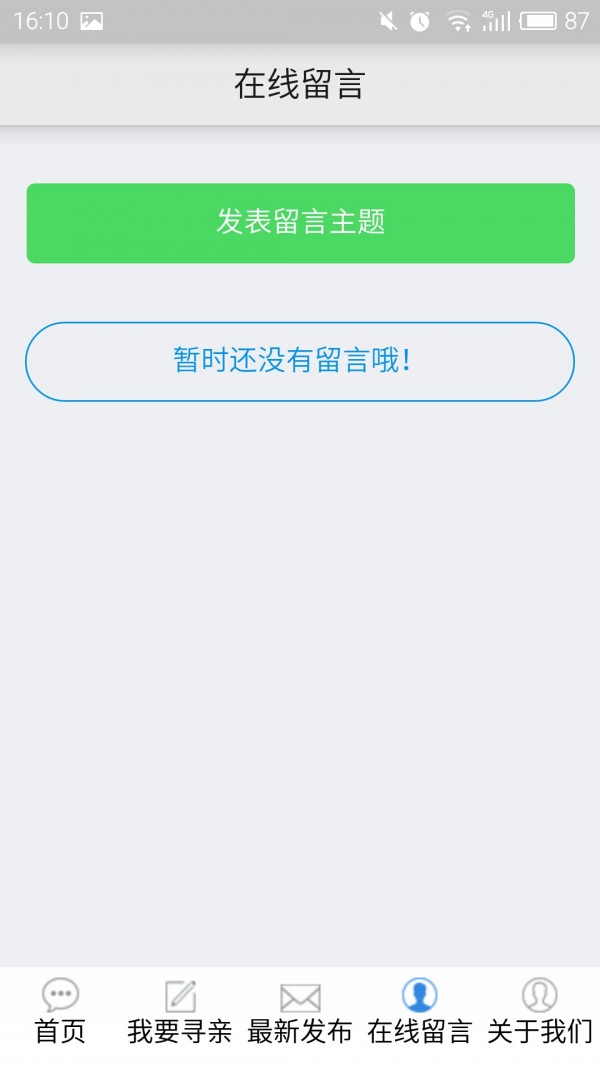Open the 我要寻亲 tab

pyautogui.click(x=180, y=1012)
